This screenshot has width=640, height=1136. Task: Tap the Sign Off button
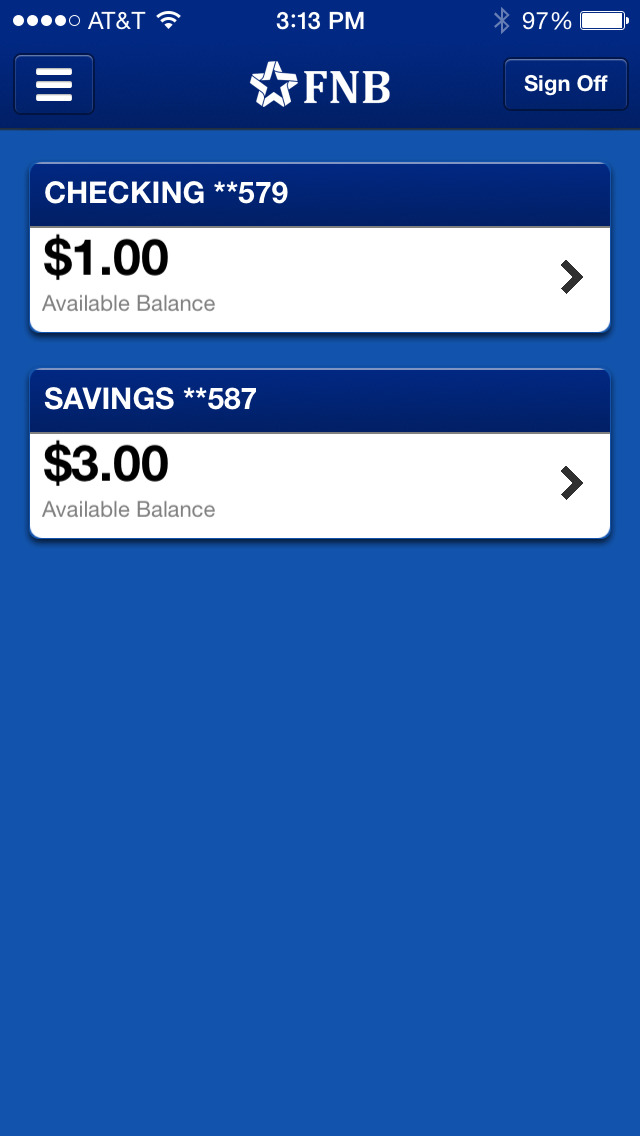coord(565,84)
